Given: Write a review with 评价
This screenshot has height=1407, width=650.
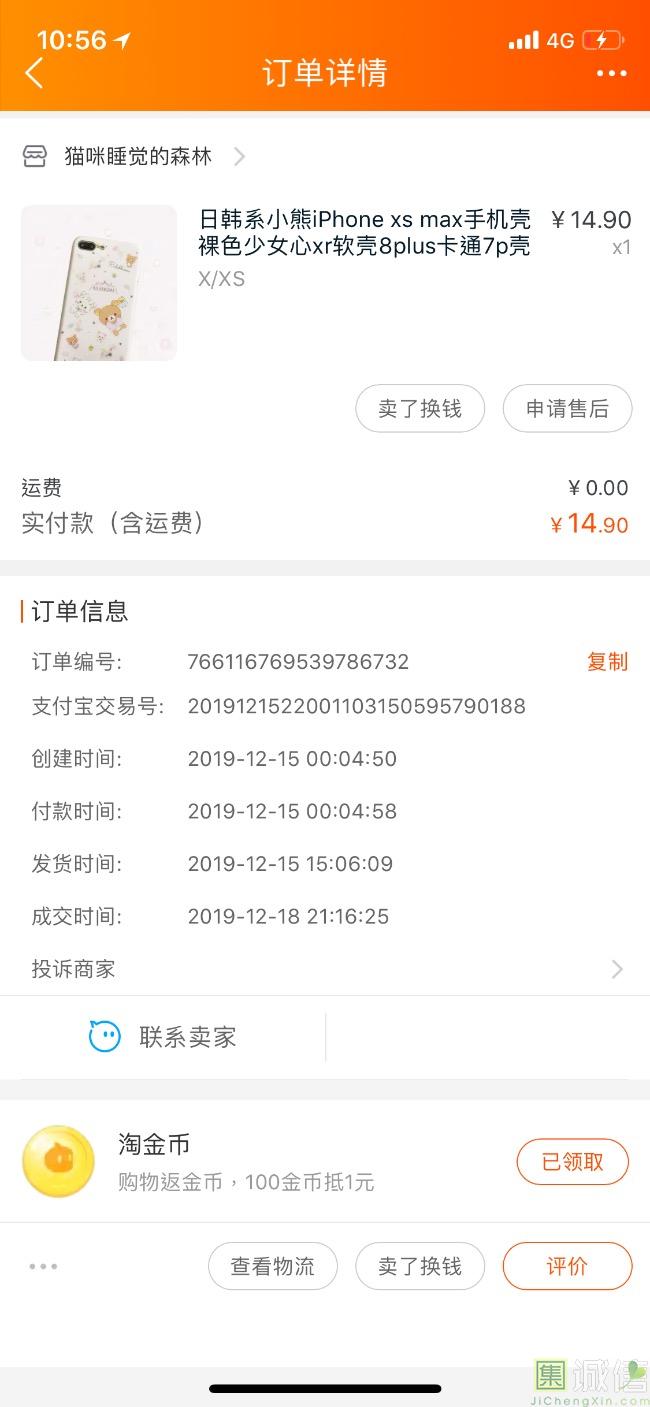Looking at the screenshot, I should click(567, 1266).
